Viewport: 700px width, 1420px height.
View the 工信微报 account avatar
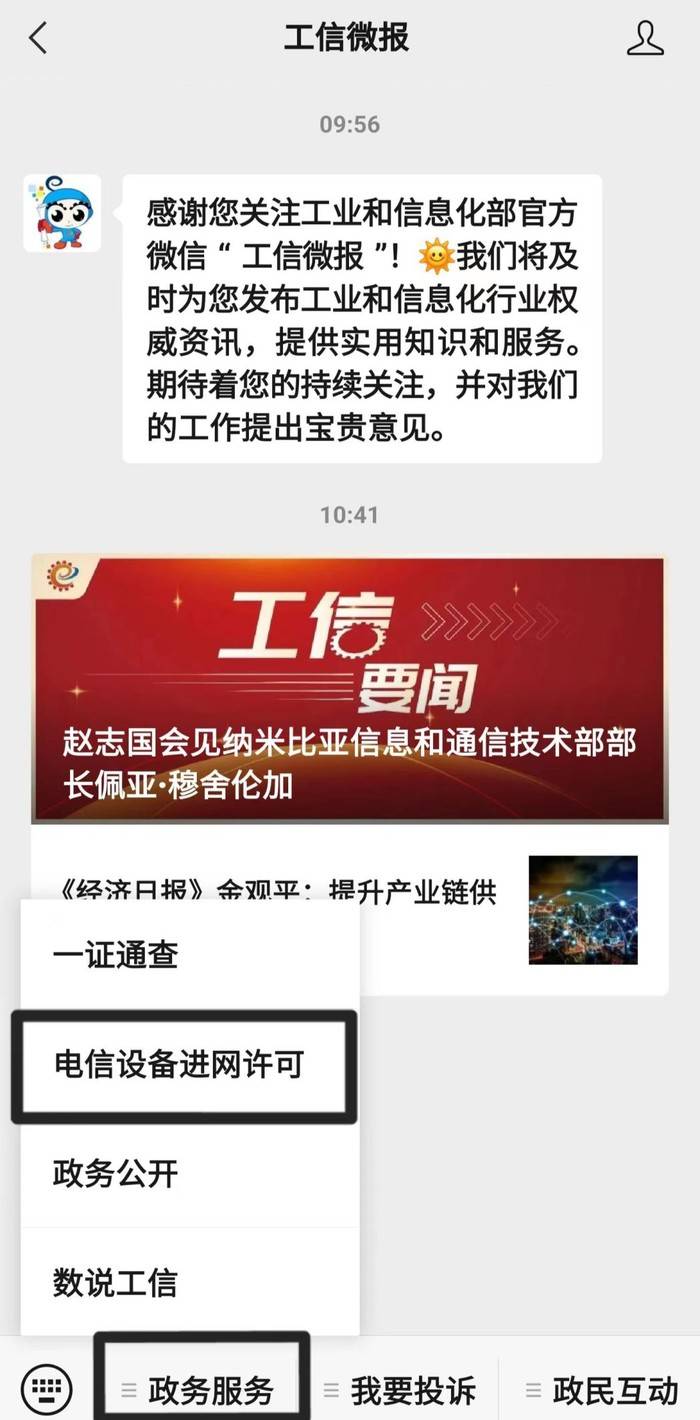coord(62,213)
